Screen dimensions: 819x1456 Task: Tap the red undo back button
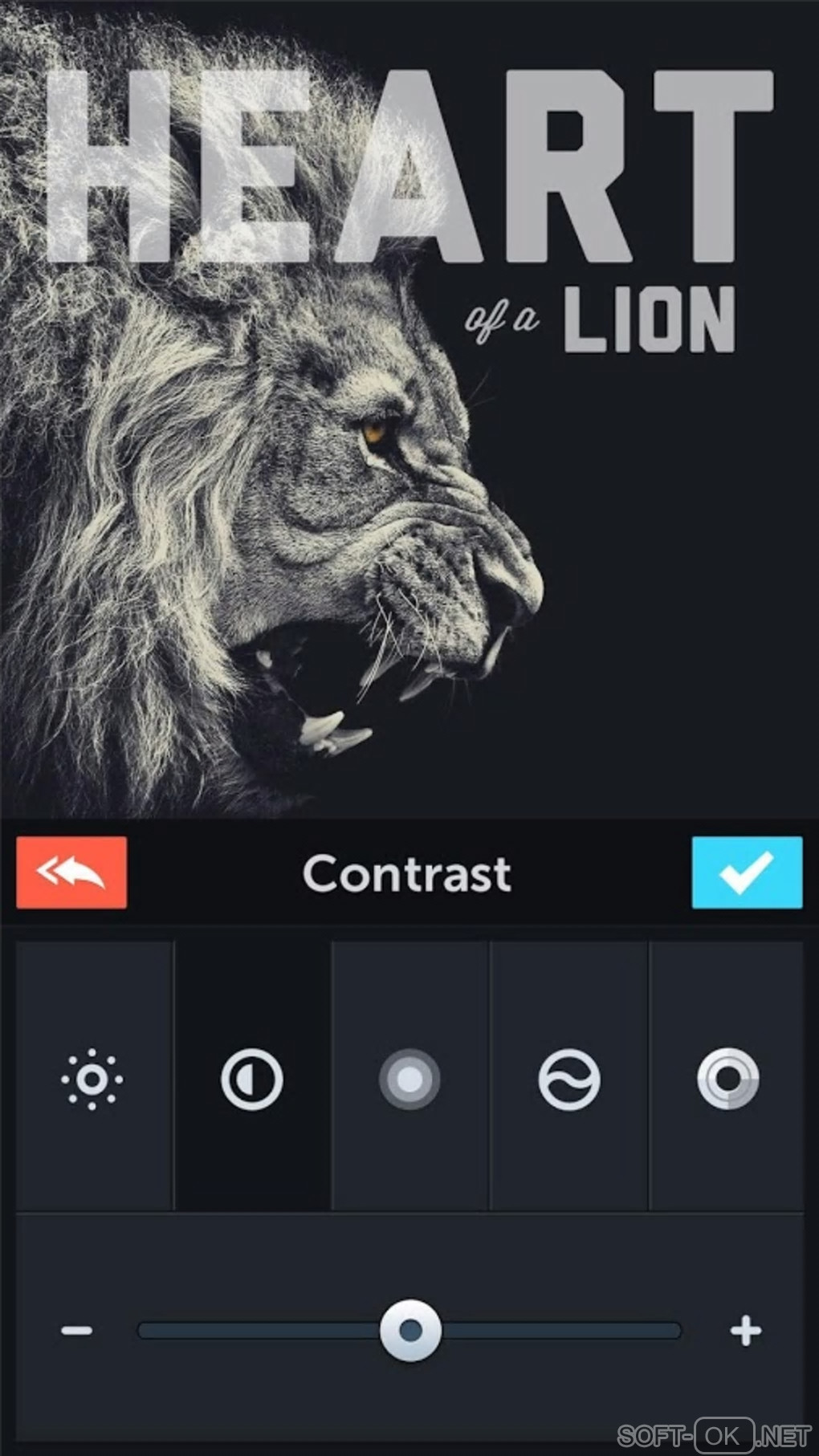pyautogui.click(x=71, y=872)
